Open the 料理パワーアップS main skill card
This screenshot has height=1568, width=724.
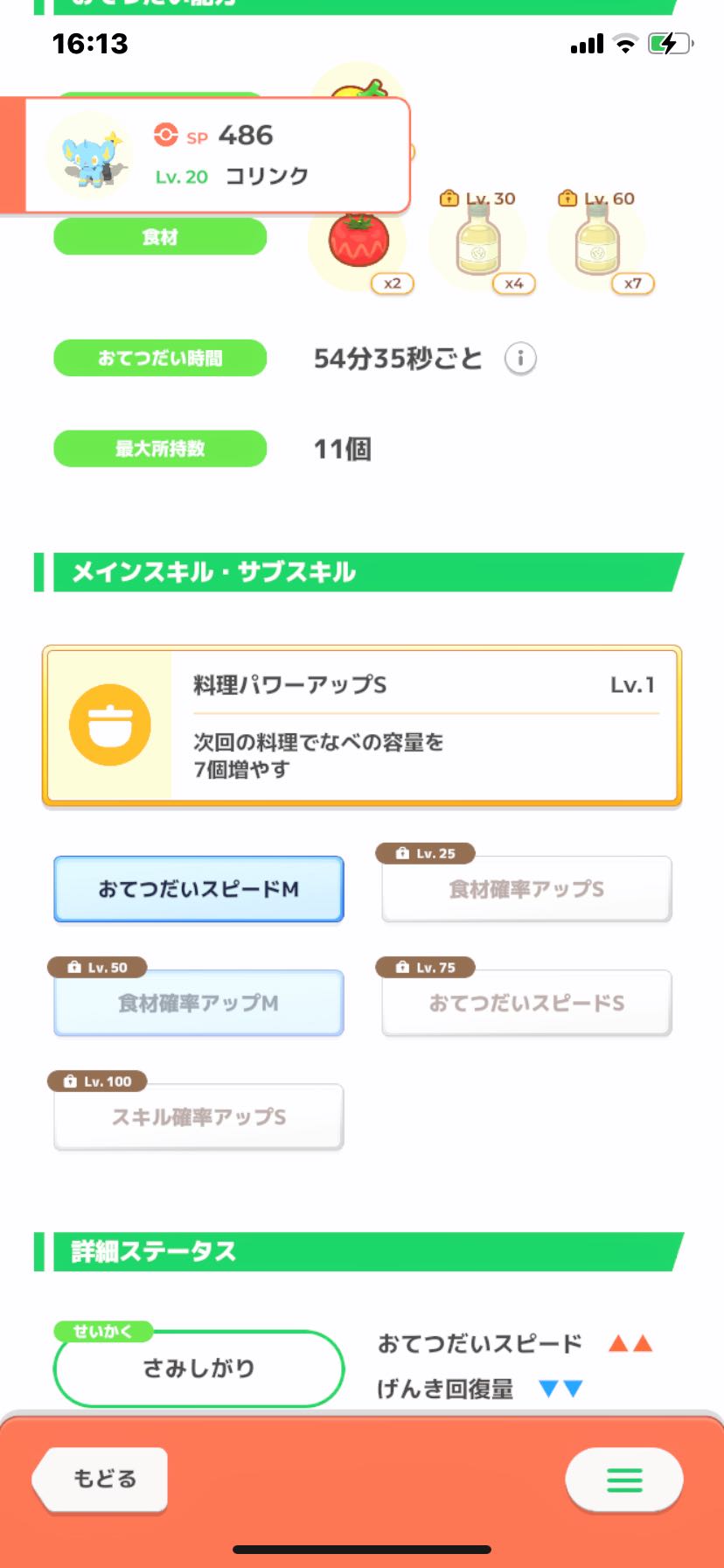coord(362,725)
